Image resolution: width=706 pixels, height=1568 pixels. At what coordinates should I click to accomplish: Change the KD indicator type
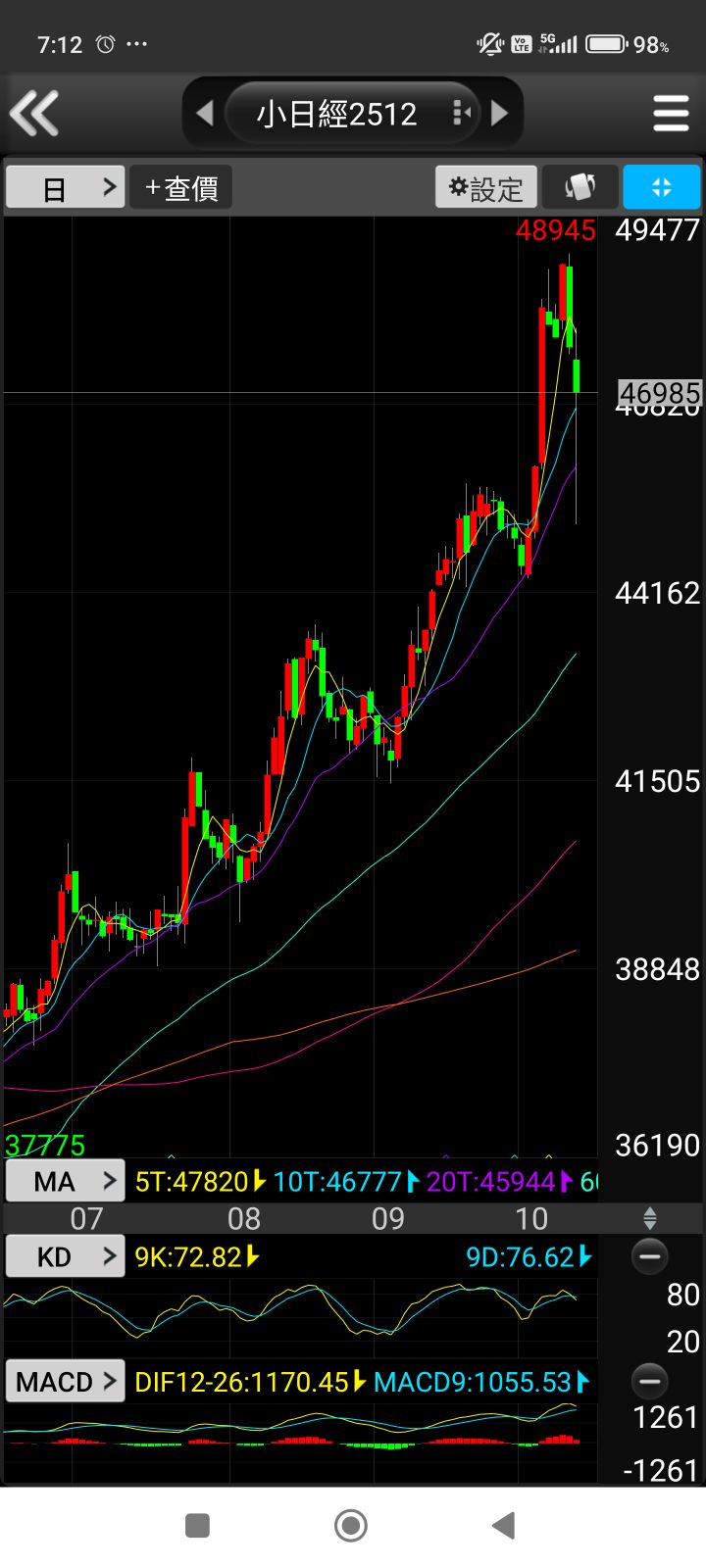point(65,1256)
